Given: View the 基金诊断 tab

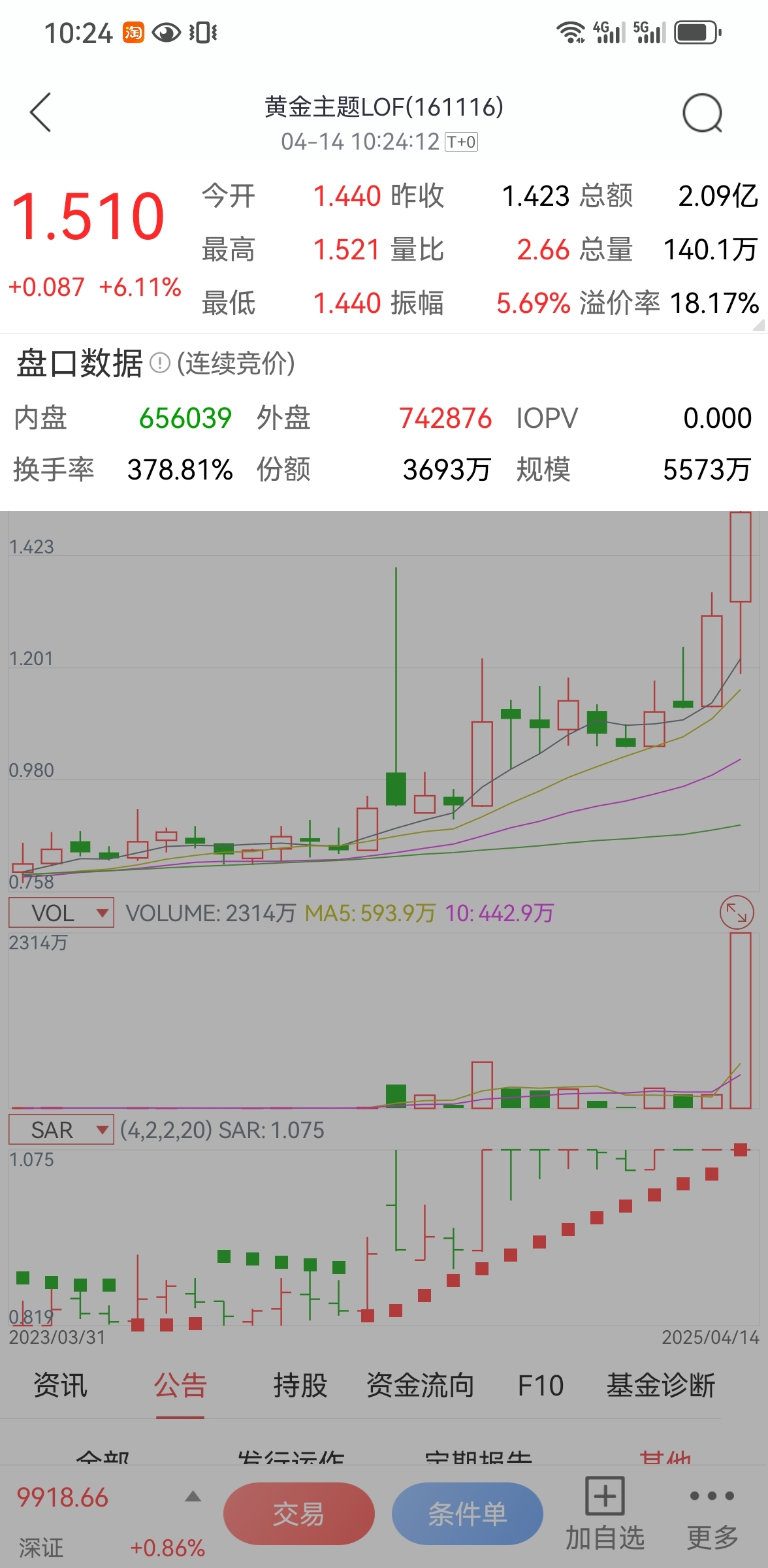Looking at the screenshot, I should tap(661, 1385).
